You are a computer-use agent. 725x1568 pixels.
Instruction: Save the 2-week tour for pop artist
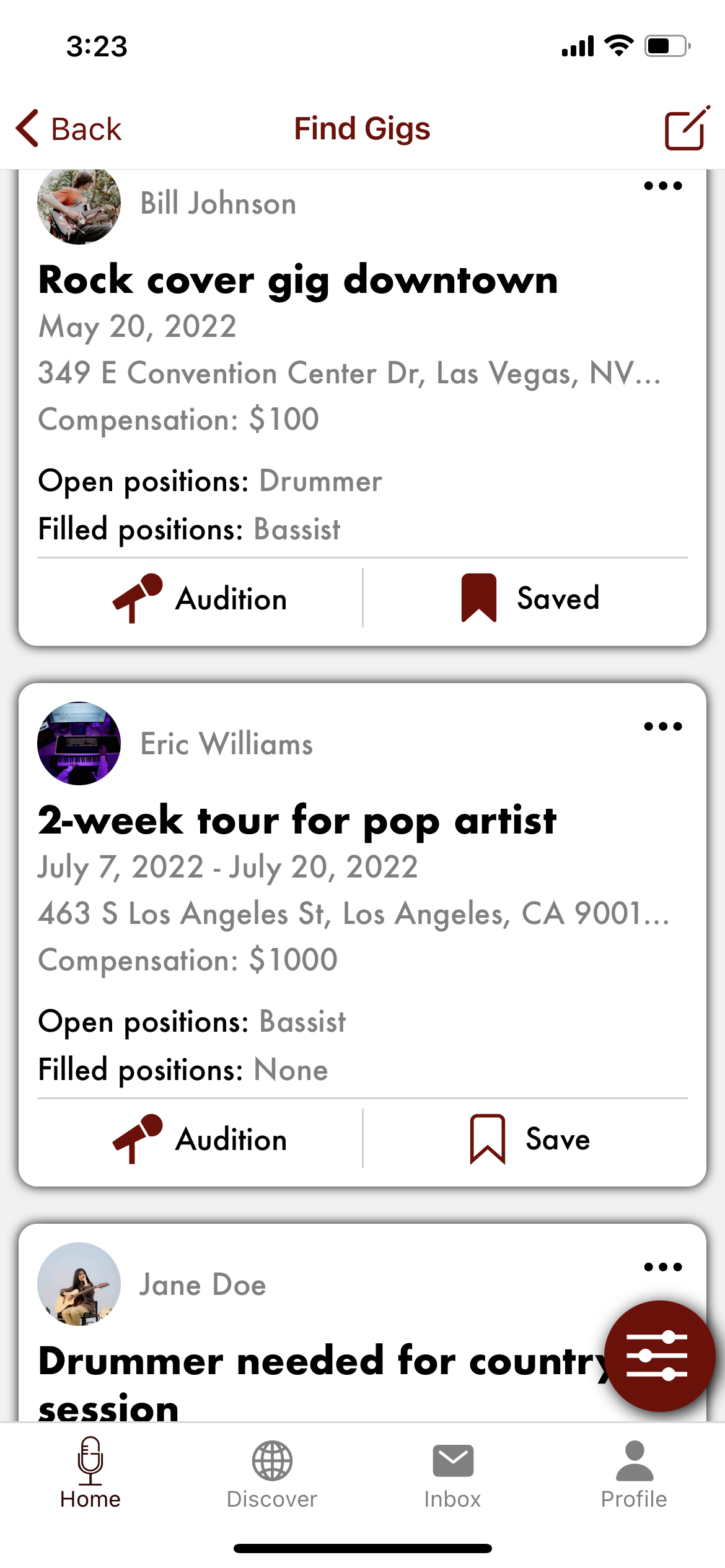click(530, 1139)
